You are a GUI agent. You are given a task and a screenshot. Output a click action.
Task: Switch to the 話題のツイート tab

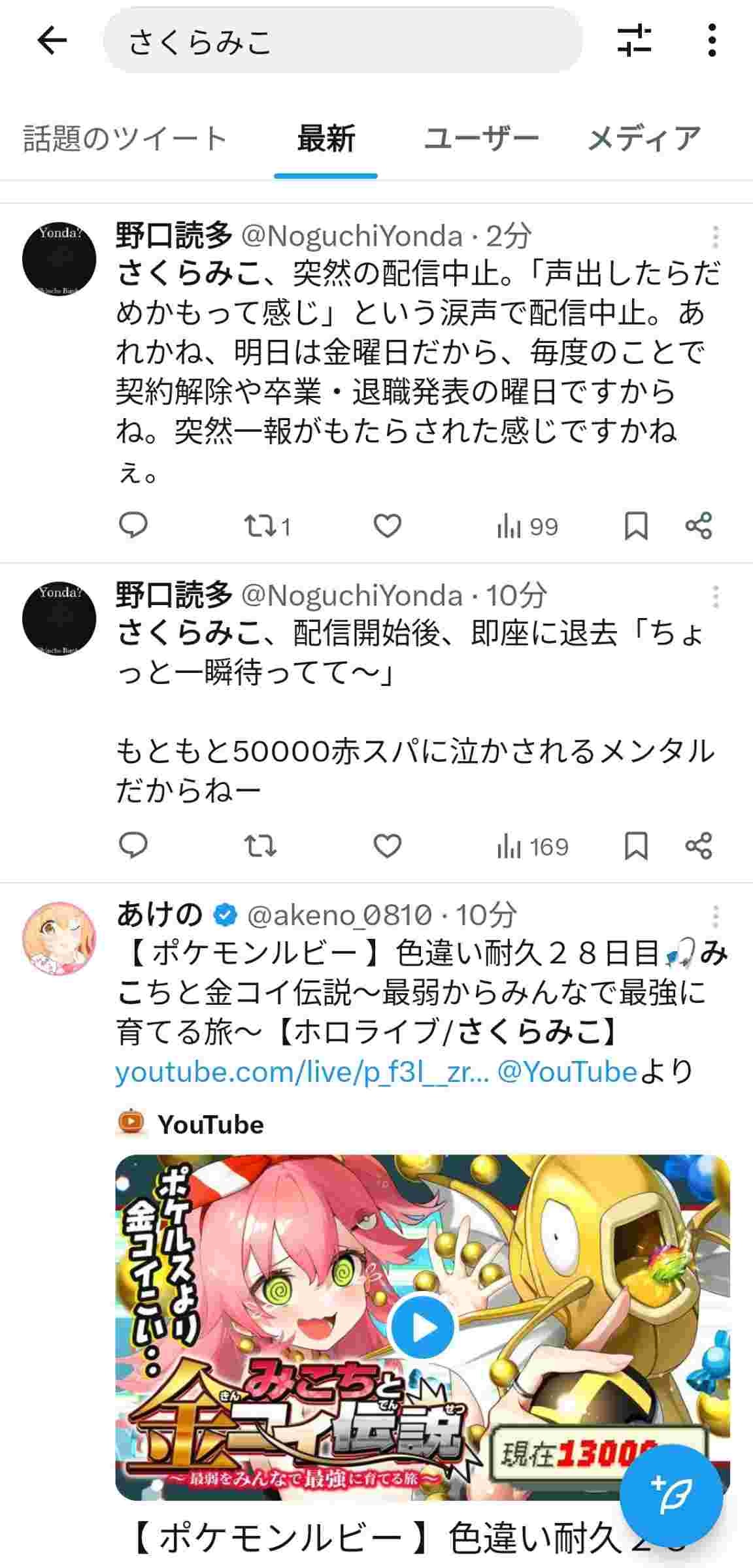pos(125,139)
